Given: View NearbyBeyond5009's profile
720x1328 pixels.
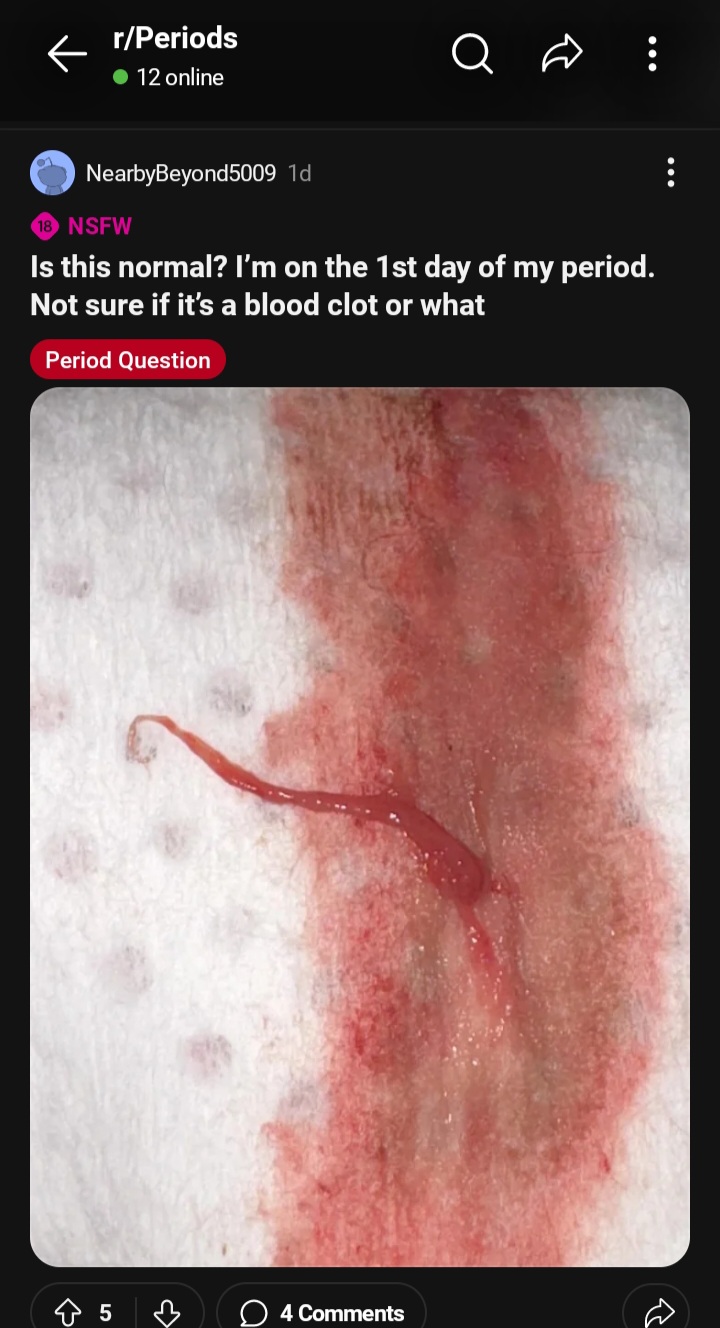Looking at the screenshot, I should [180, 173].
